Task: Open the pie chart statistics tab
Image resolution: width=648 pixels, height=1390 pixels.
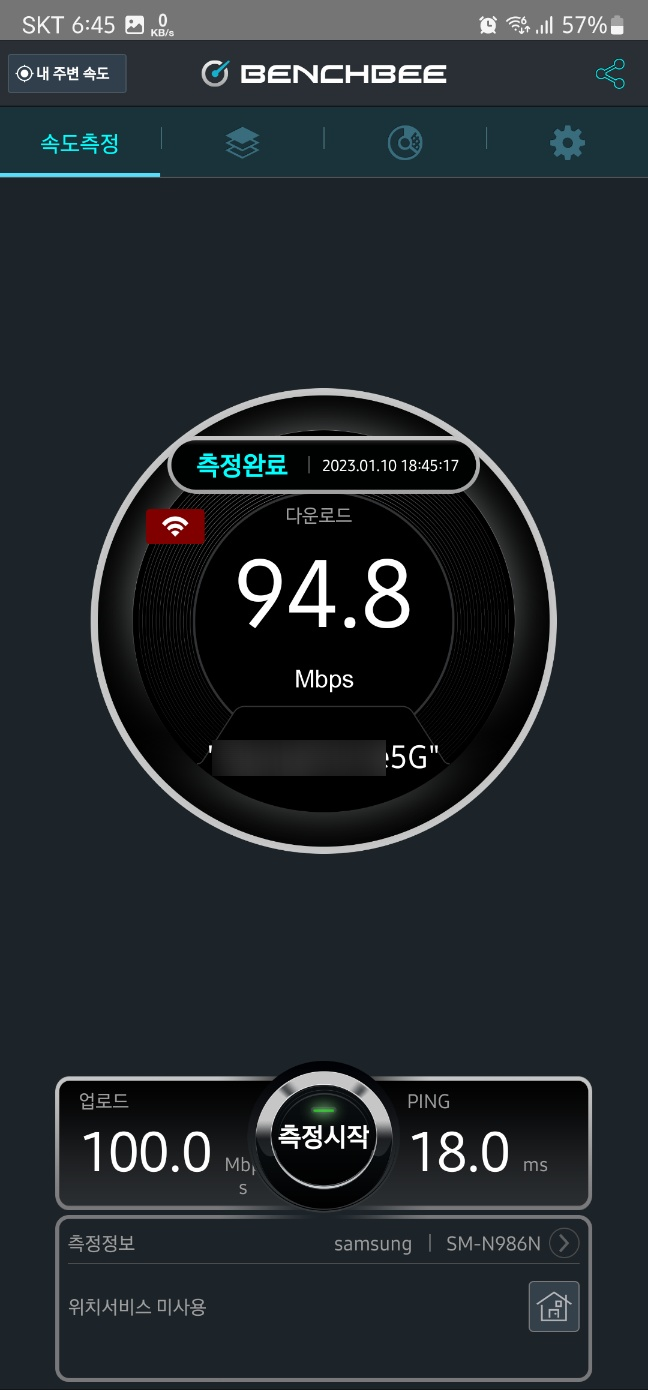Action: coord(405,143)
